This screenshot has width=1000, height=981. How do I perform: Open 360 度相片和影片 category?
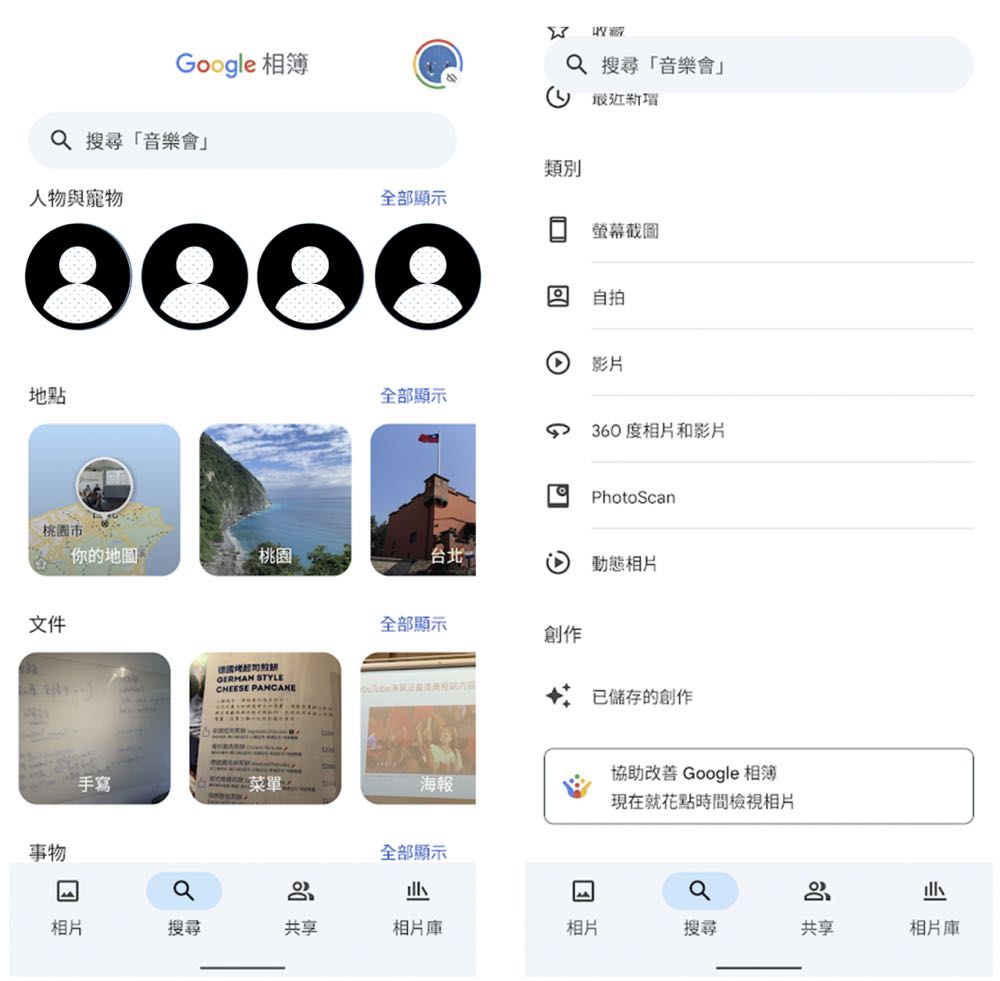[658, 431]
